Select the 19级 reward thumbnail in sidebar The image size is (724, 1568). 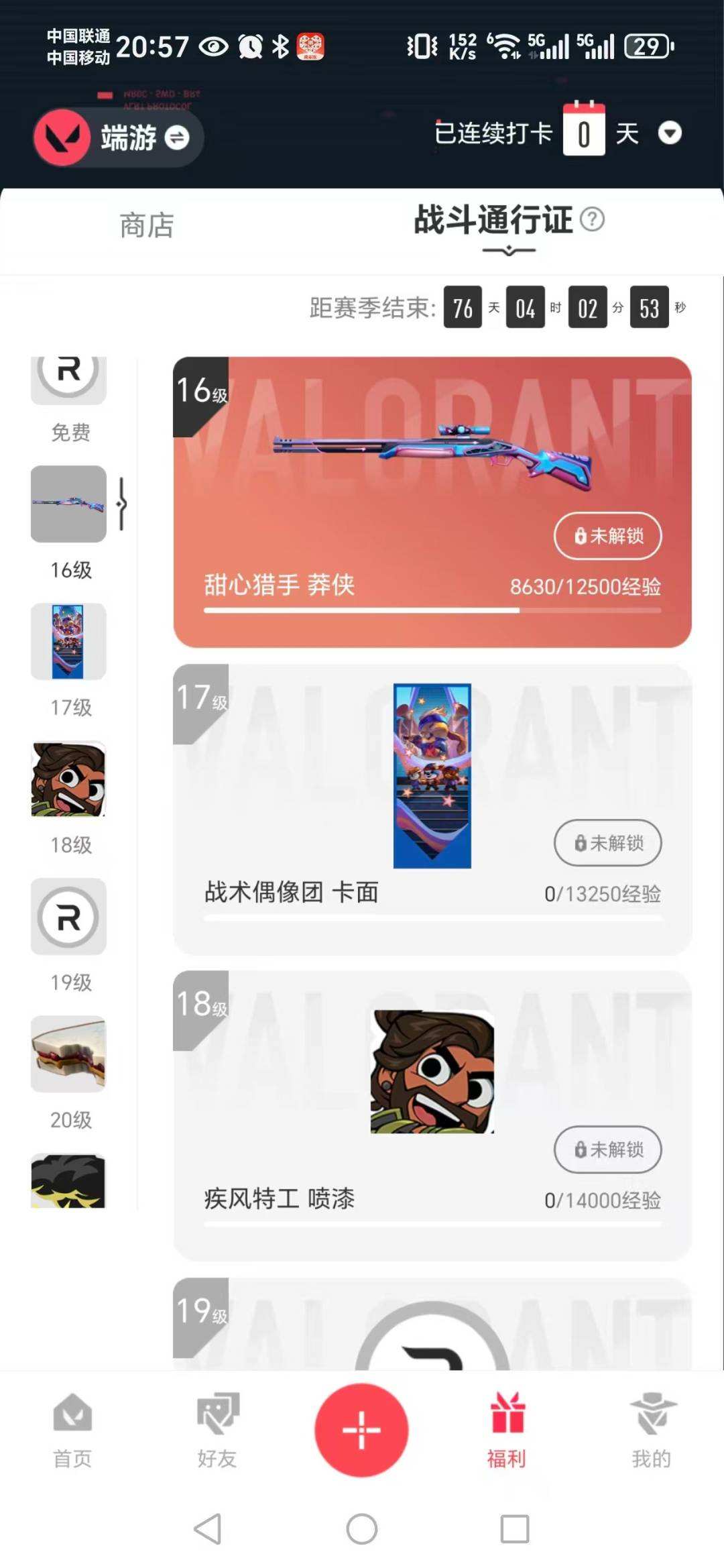click(x=68, y=917)
